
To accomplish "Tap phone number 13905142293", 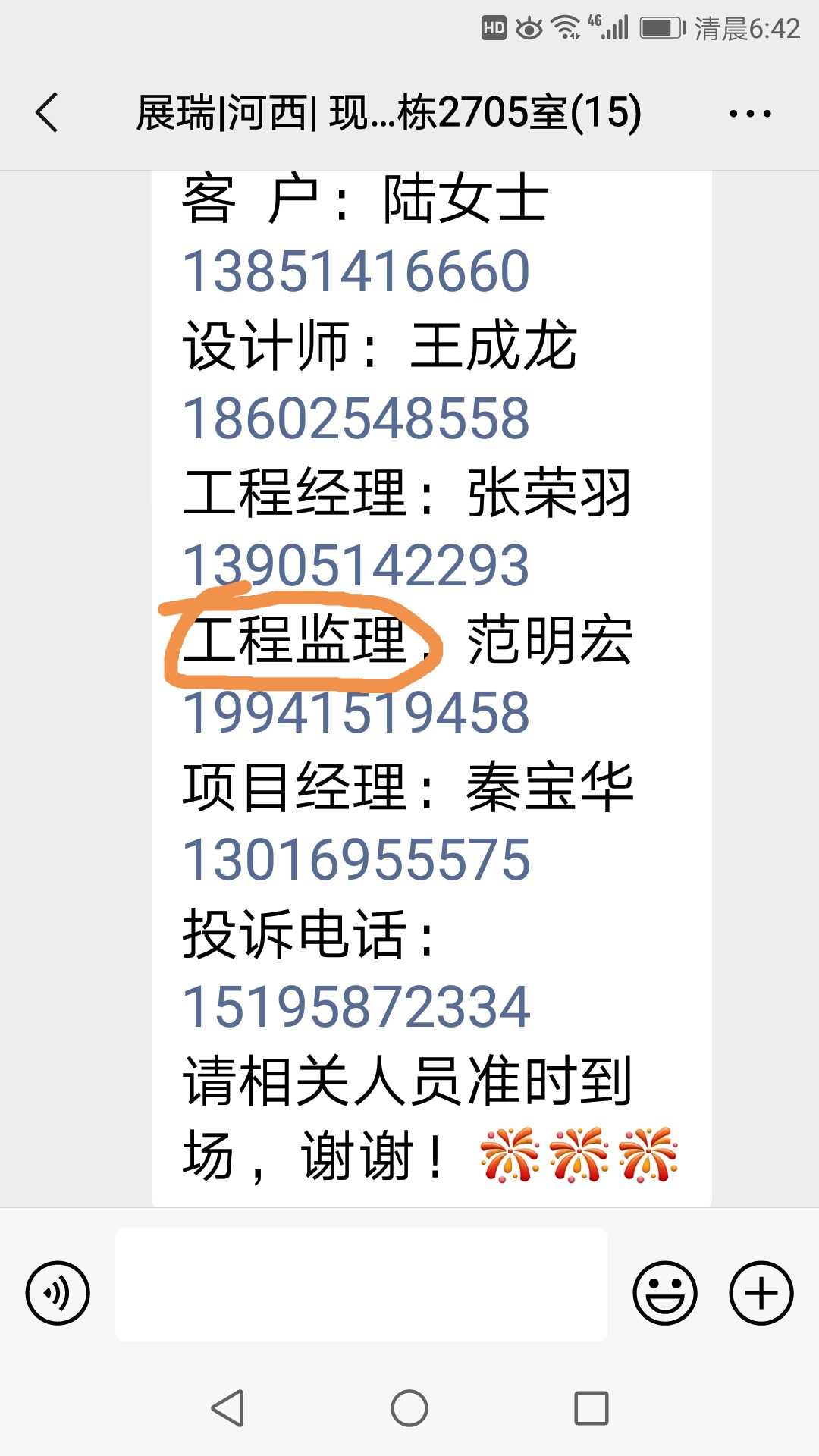I will coord(356,566).
